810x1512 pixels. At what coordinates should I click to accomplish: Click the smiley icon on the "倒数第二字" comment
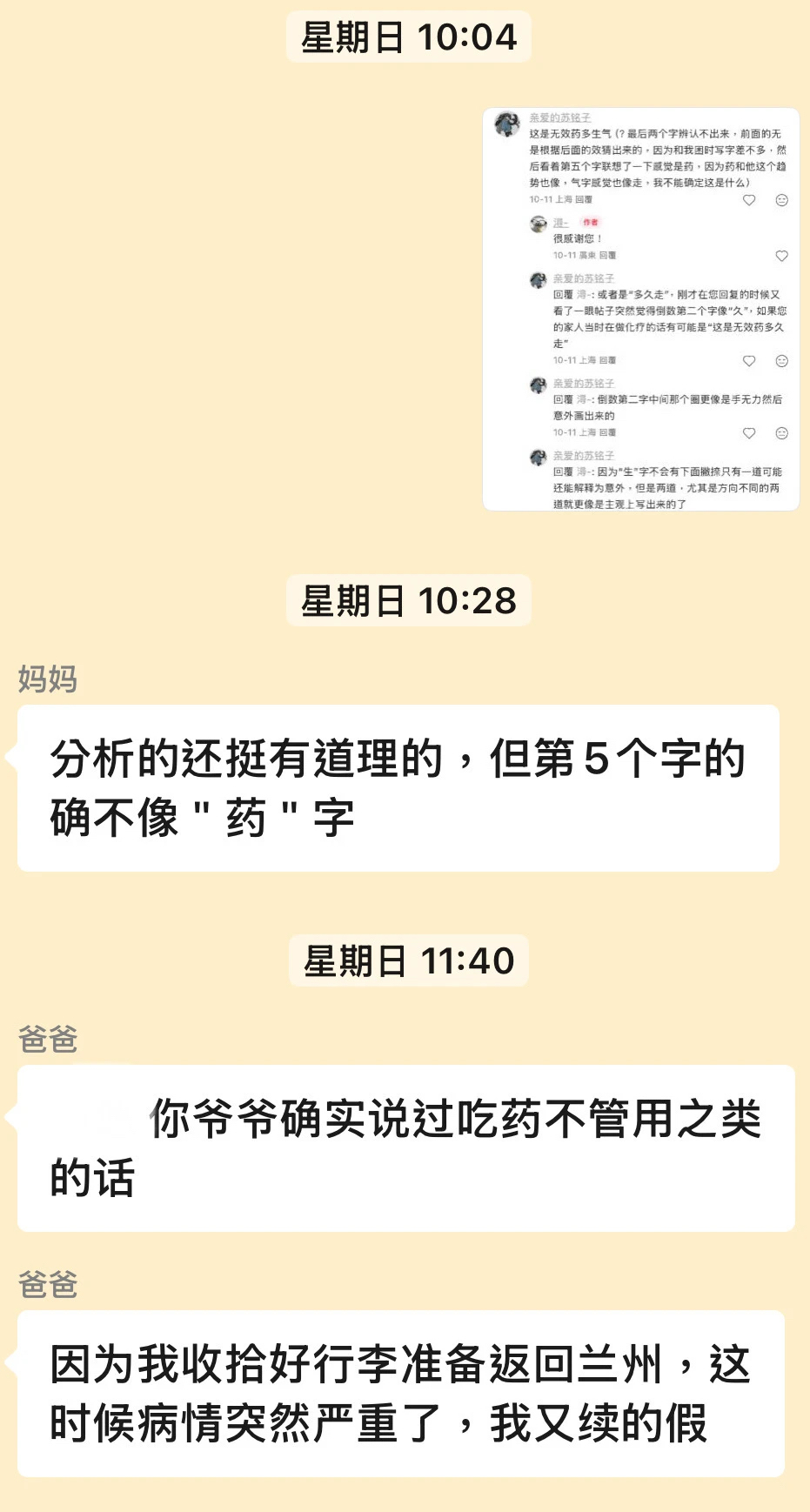coord(782,433)
